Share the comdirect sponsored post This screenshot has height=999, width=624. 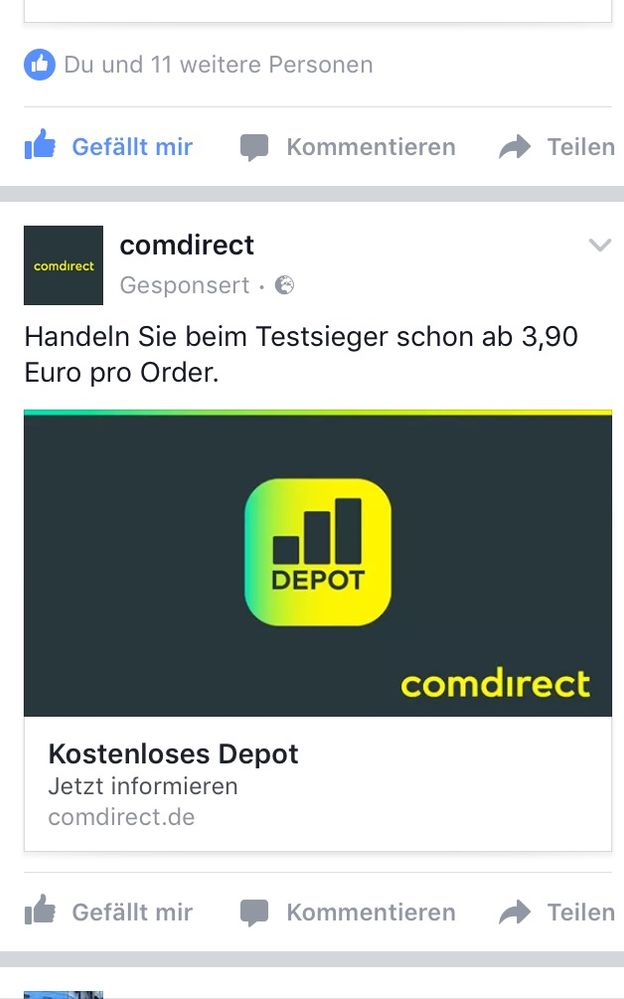[557, 912]
